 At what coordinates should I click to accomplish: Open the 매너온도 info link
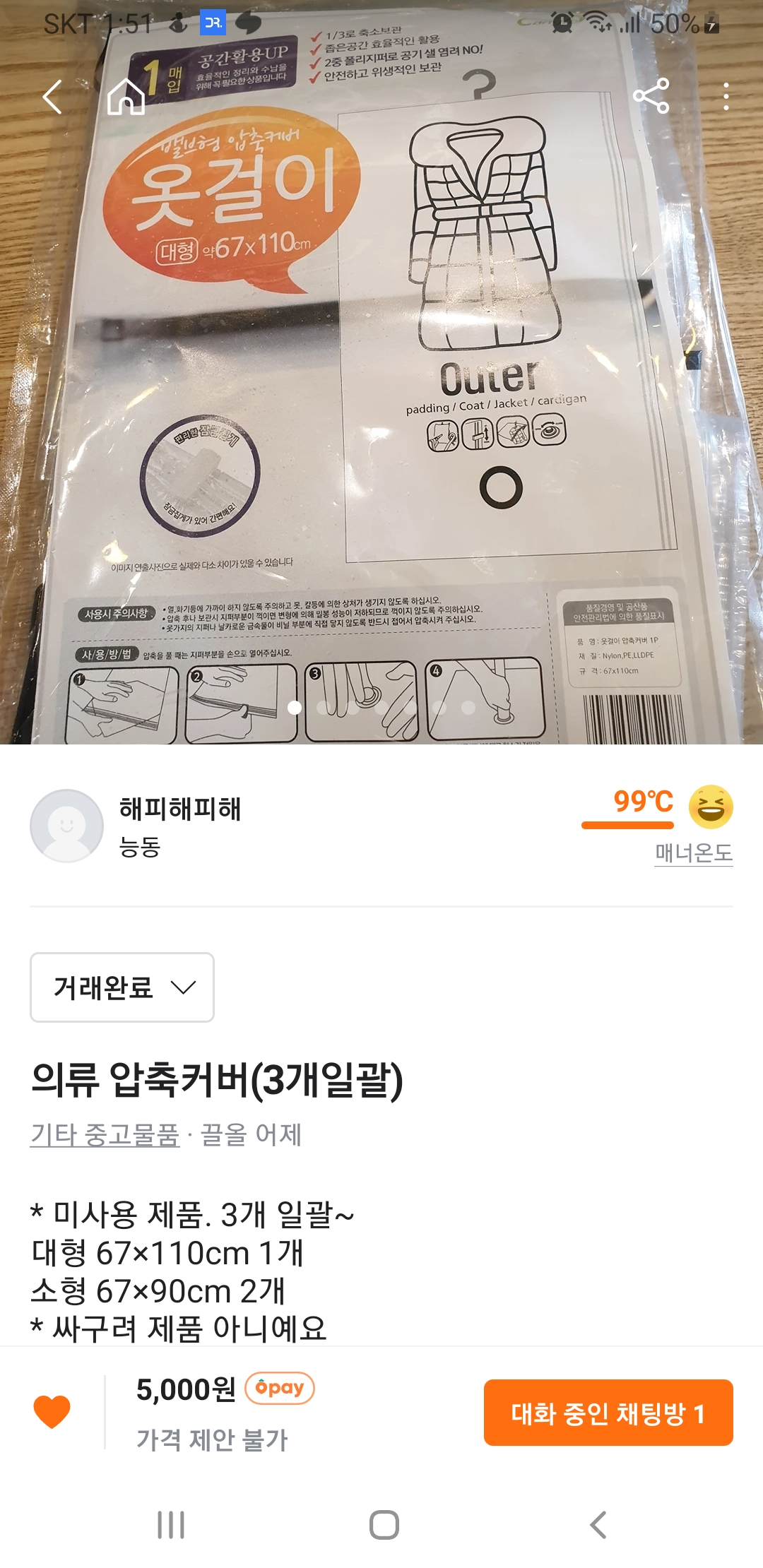693,853
